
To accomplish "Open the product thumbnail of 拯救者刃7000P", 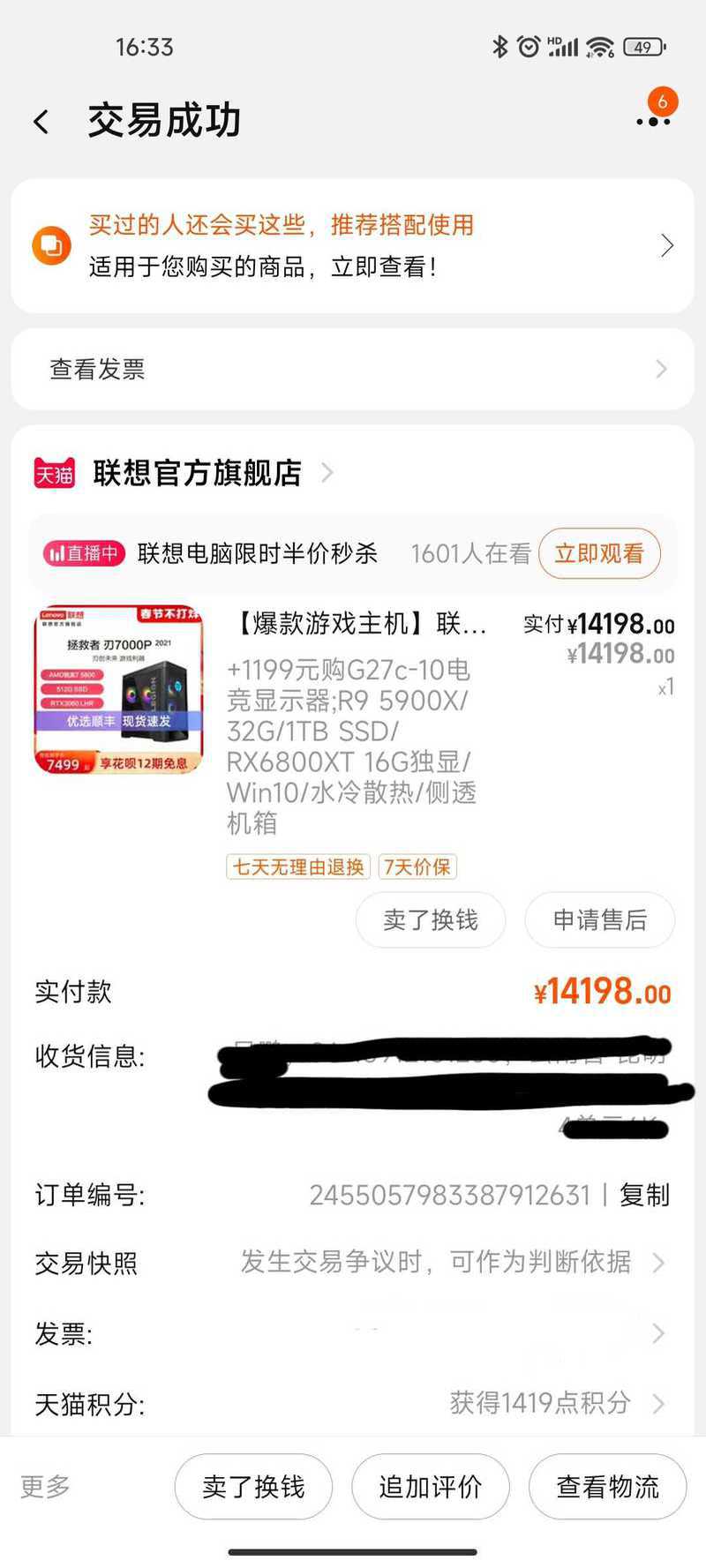I will 118,689.
